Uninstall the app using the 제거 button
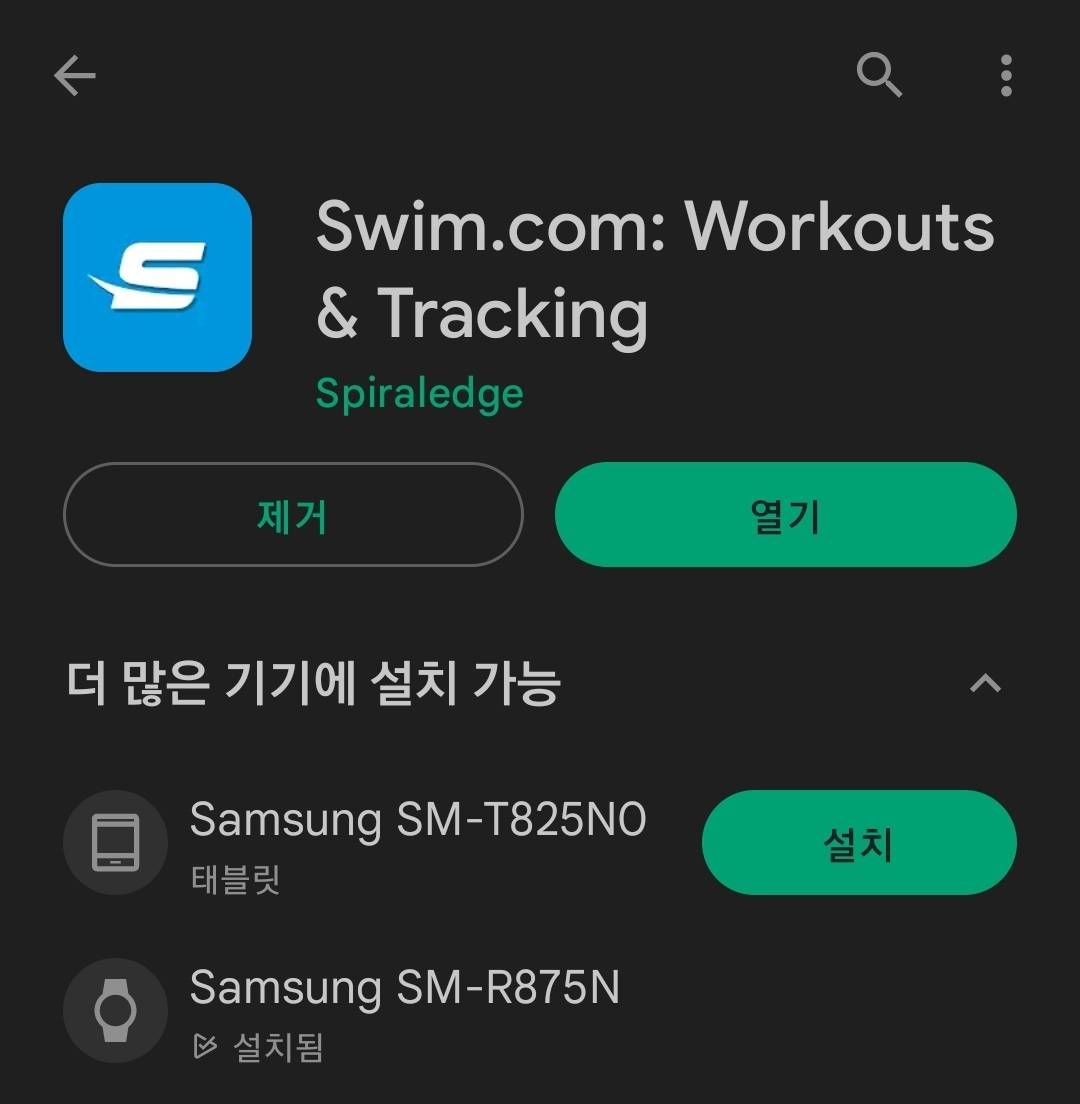Viewport: 1080px width, 1104px height. [x=294, y=514]
